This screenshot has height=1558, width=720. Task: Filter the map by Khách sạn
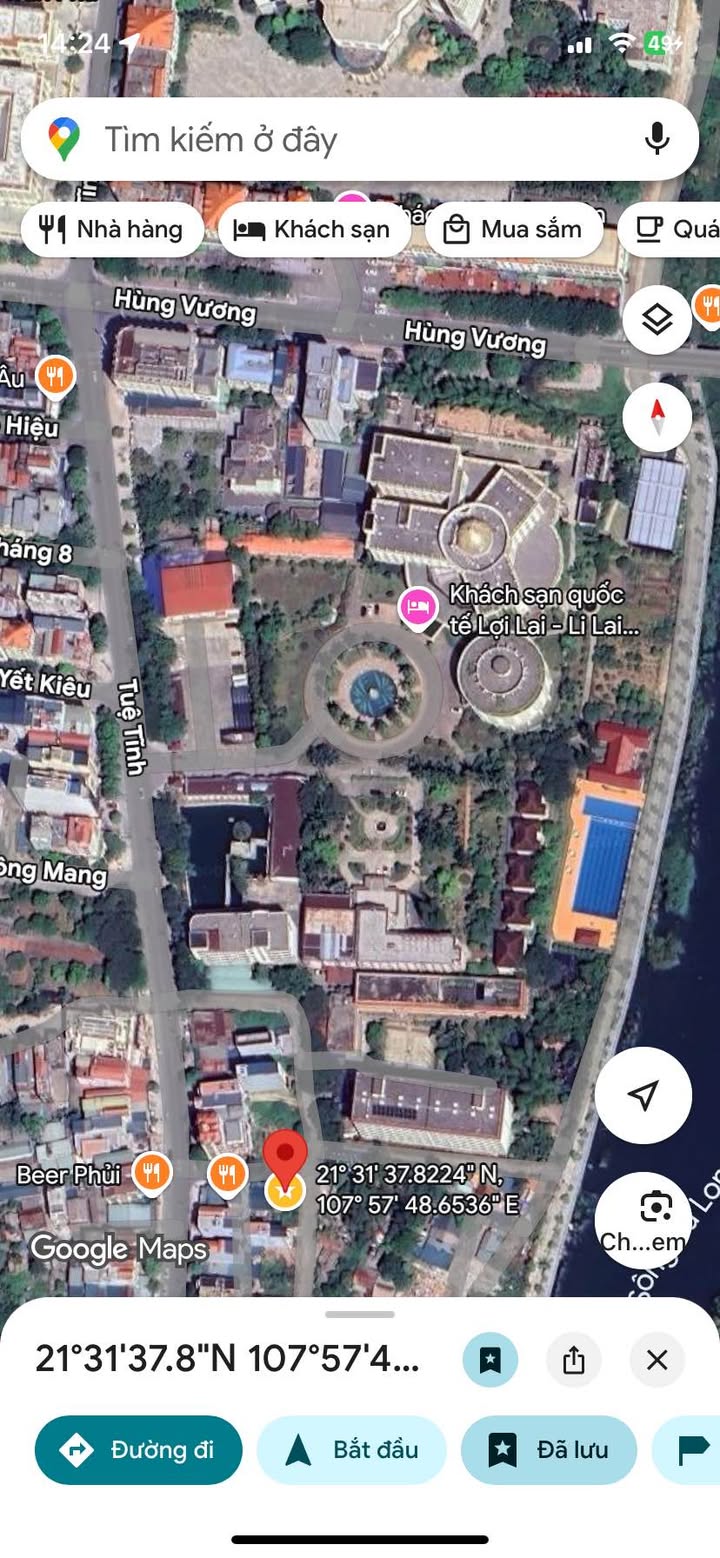[x=312, y=230]
